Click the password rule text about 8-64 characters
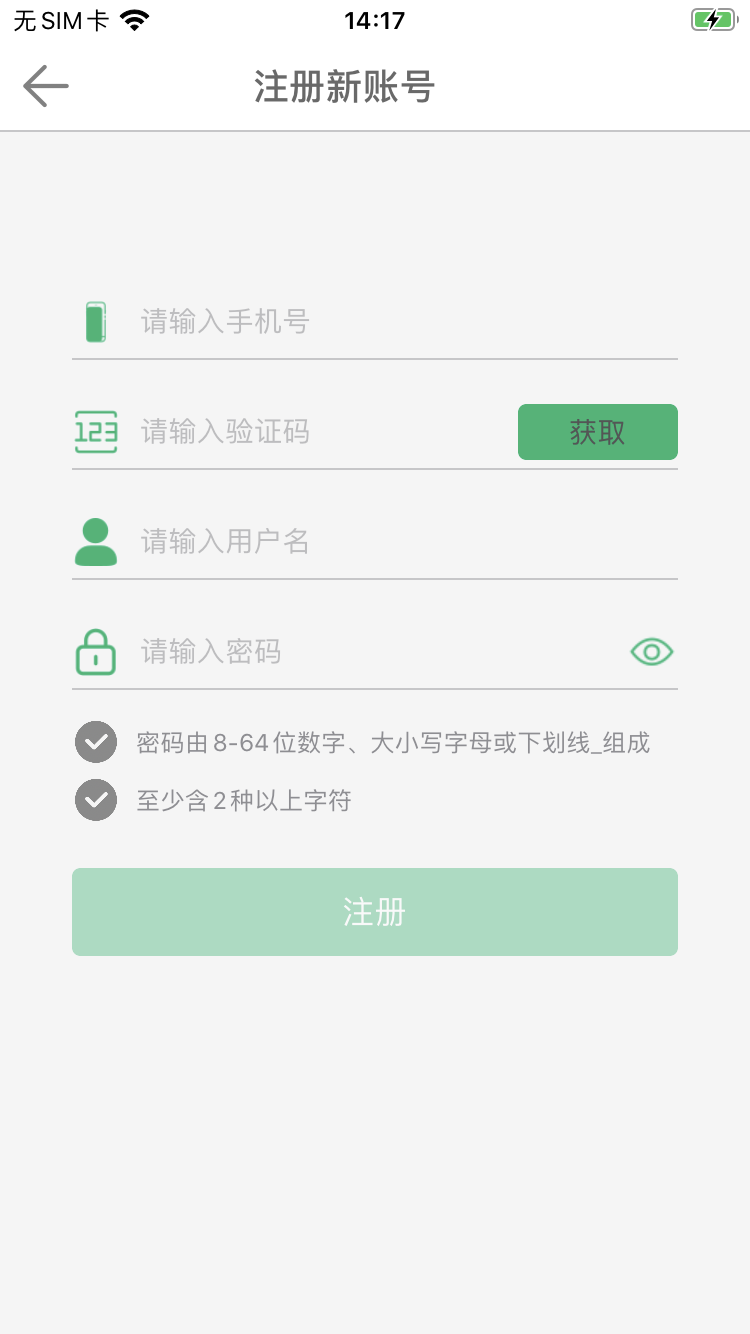This screenshot has width=750, height=1334. pyautogui.click(x=393, y=742)
